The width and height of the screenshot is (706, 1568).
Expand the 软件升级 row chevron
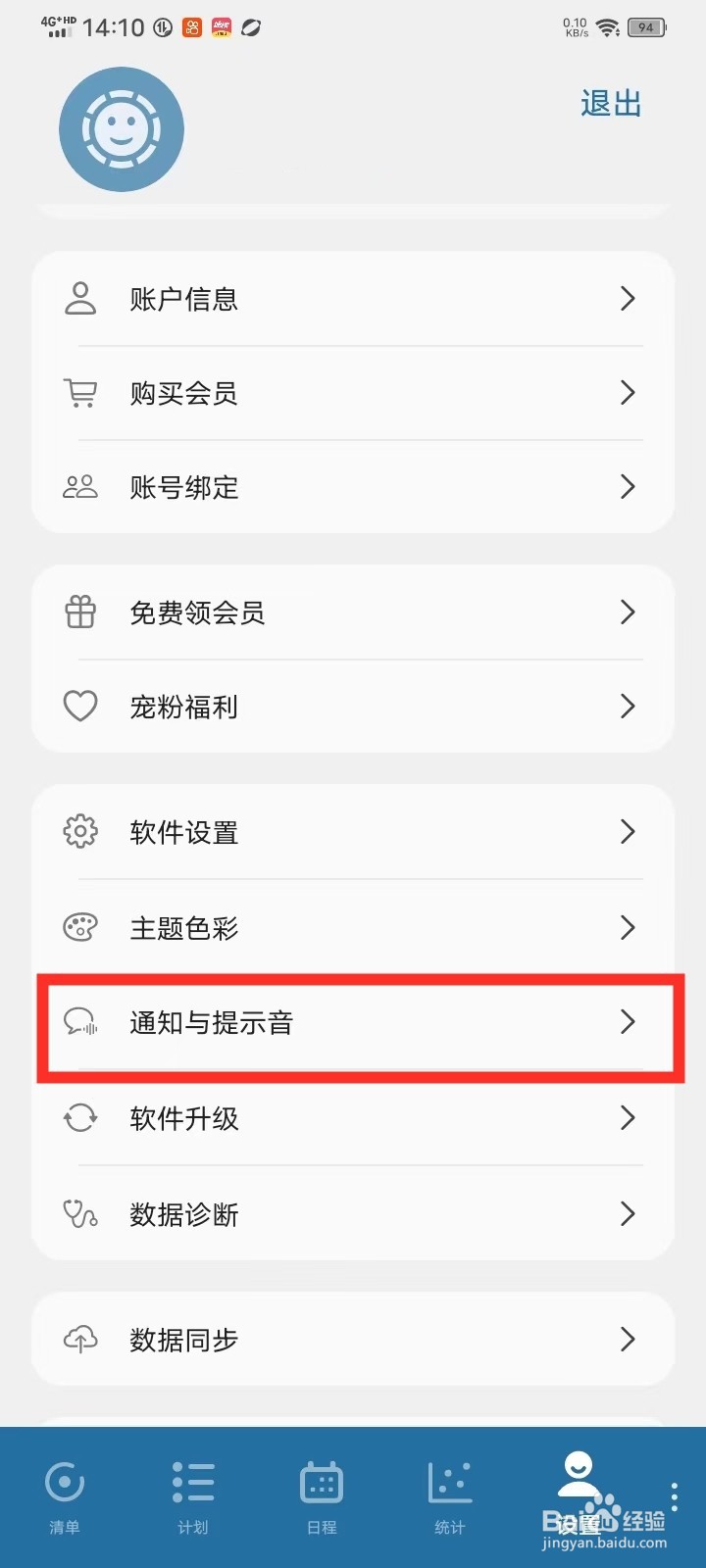628,1118
